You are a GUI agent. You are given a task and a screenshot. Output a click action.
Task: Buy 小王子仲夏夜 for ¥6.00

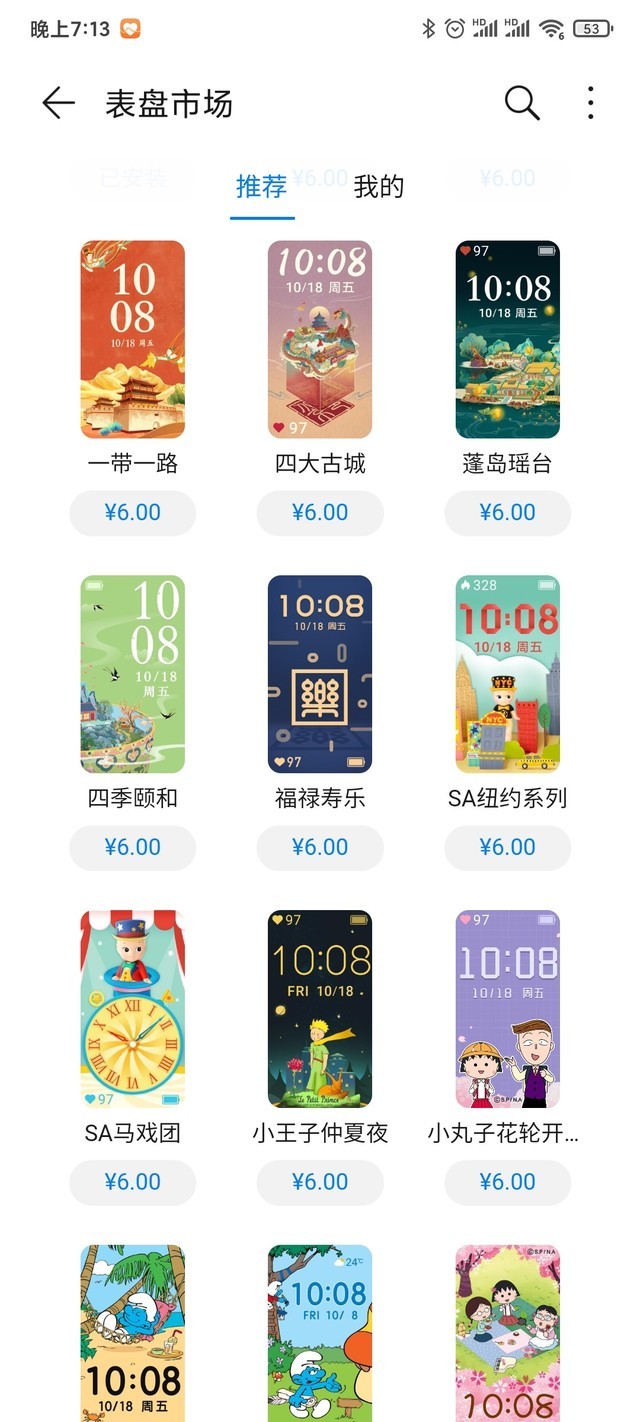tap(320, 1182)
